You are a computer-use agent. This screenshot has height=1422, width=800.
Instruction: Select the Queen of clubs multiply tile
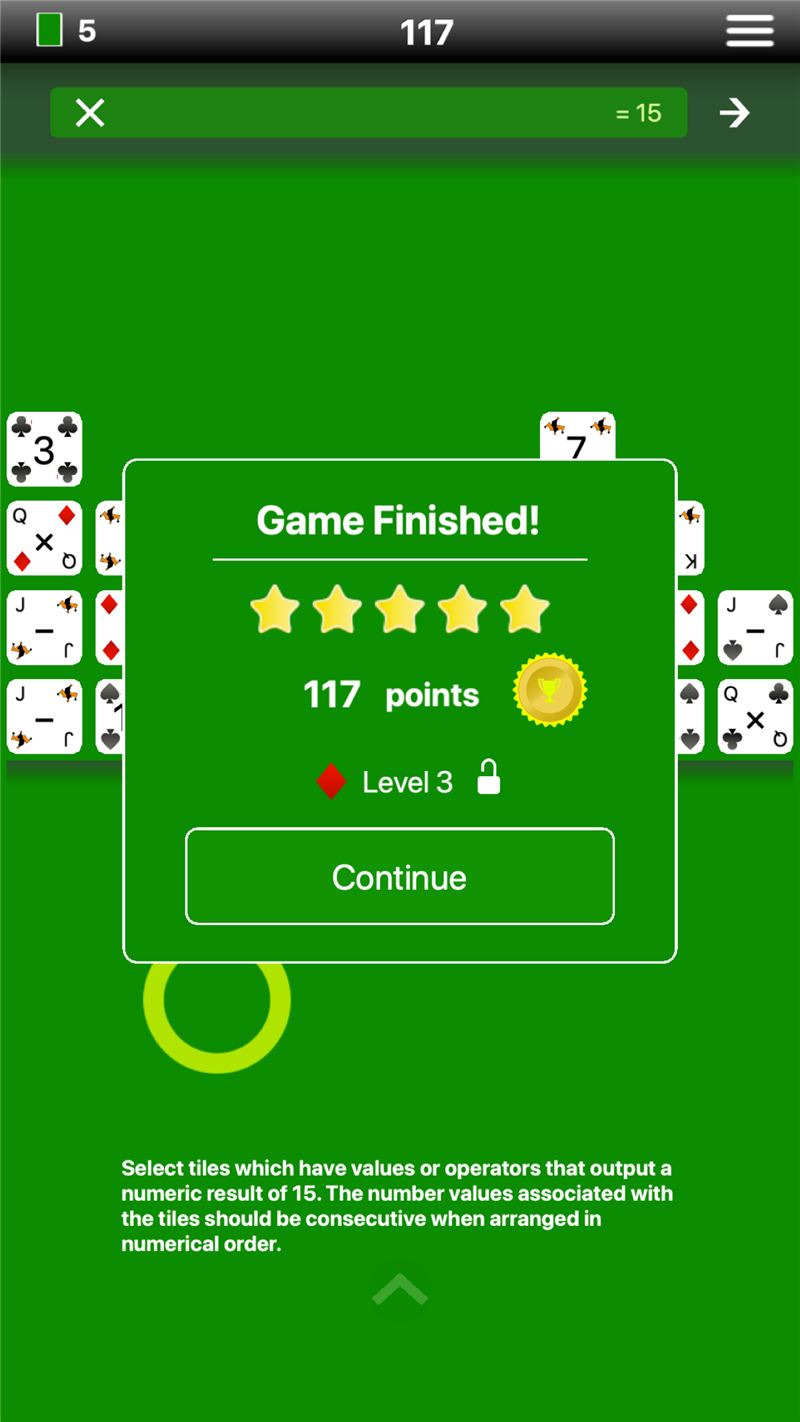(755, 717)
